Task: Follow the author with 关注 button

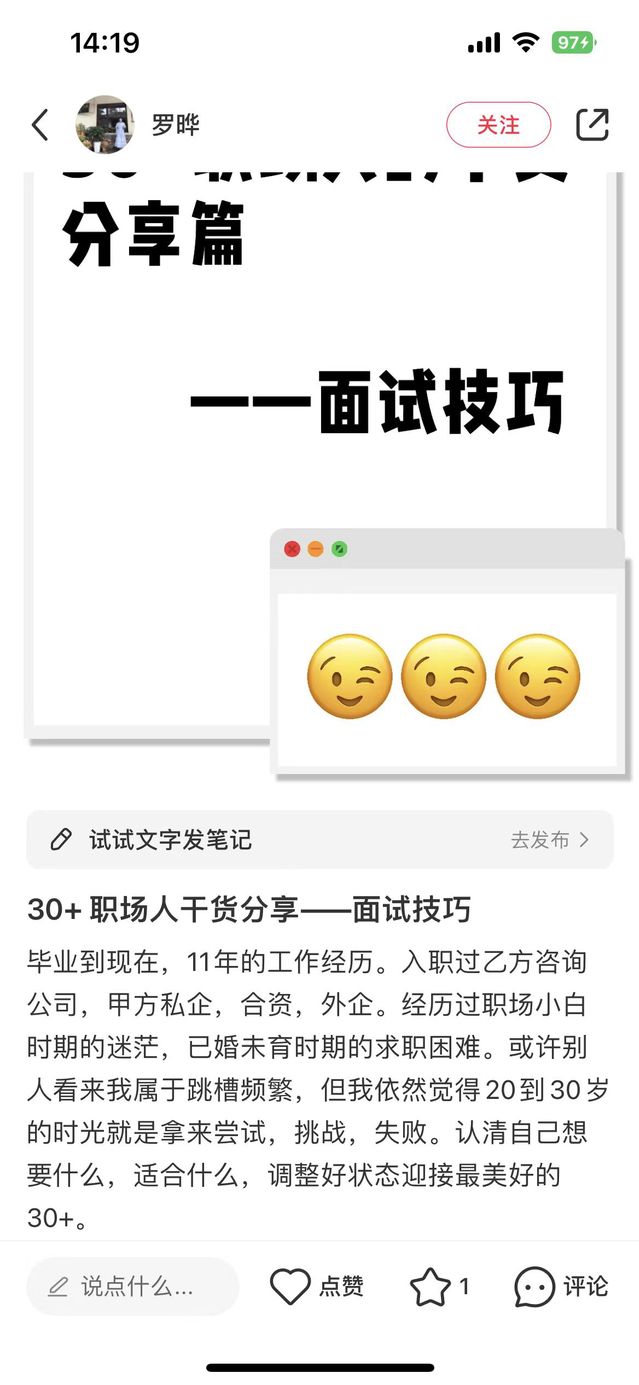Action: tap(498, 125)
